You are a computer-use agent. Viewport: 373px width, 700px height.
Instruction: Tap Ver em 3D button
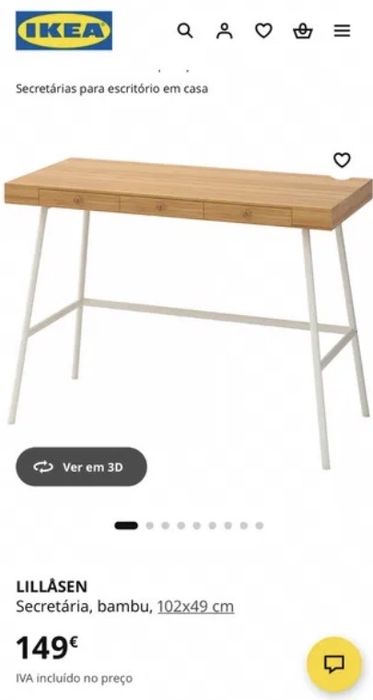[x=82, y=467]
